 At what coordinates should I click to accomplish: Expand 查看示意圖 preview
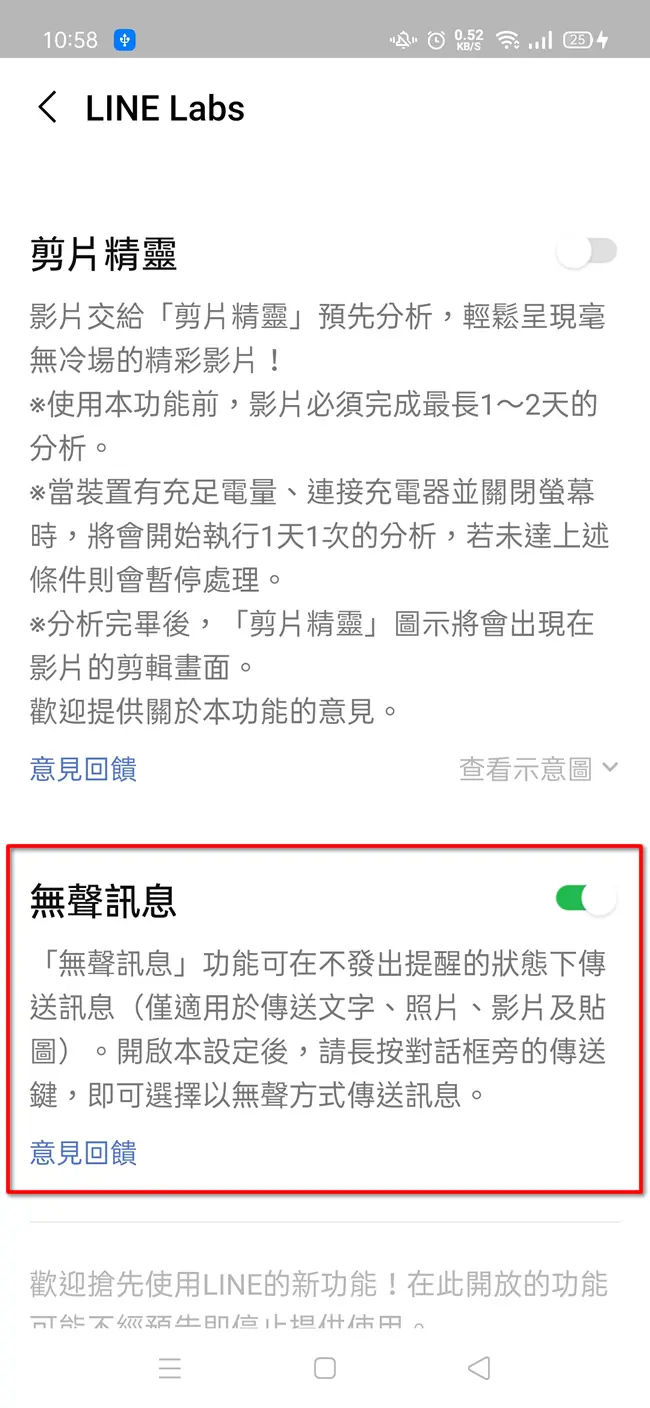539,769
